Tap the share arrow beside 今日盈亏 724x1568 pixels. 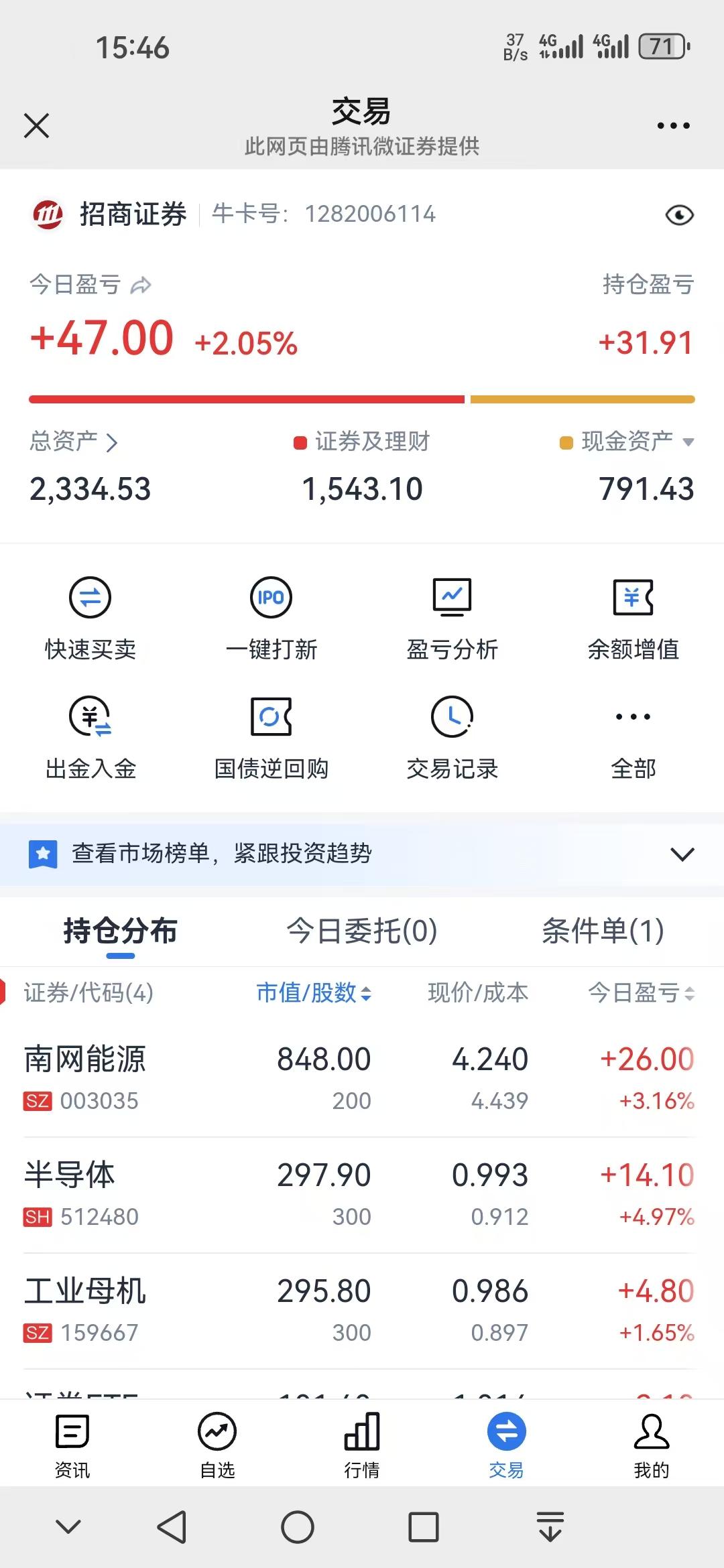point(139,285)
